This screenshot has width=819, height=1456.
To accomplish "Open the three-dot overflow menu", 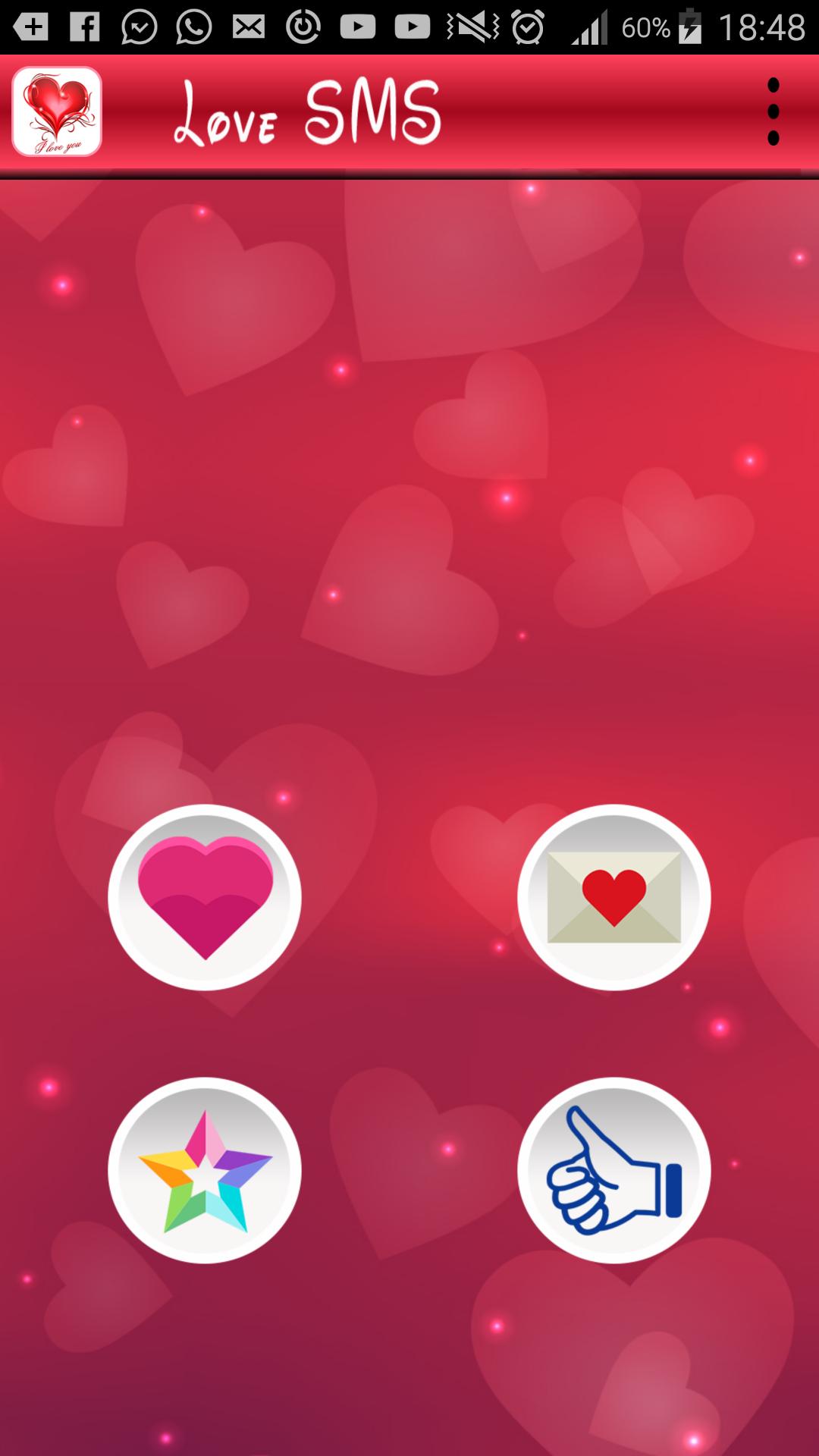I will click(x=773, y=111).
